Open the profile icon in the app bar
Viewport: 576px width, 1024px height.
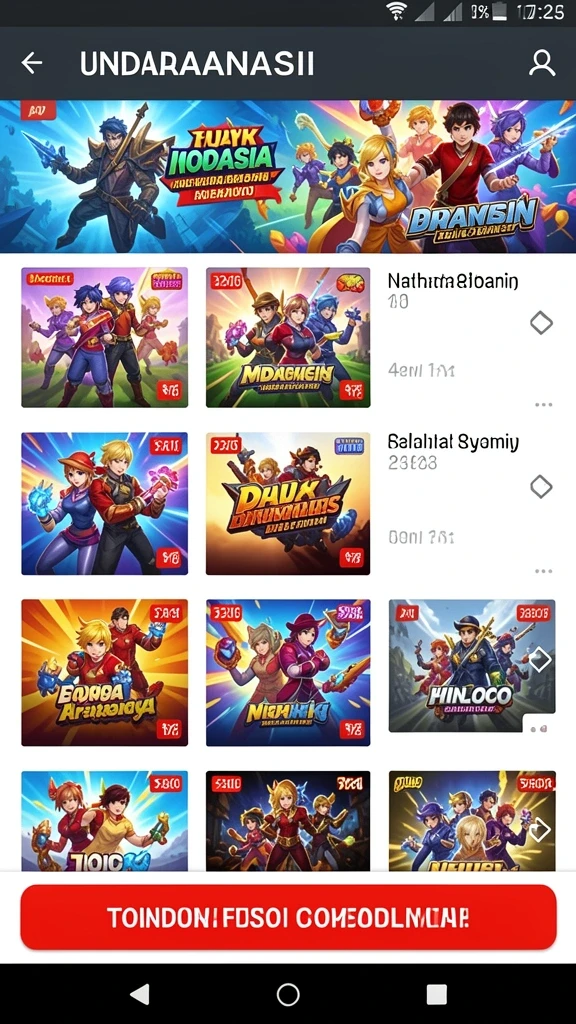[x=541, y=63]
